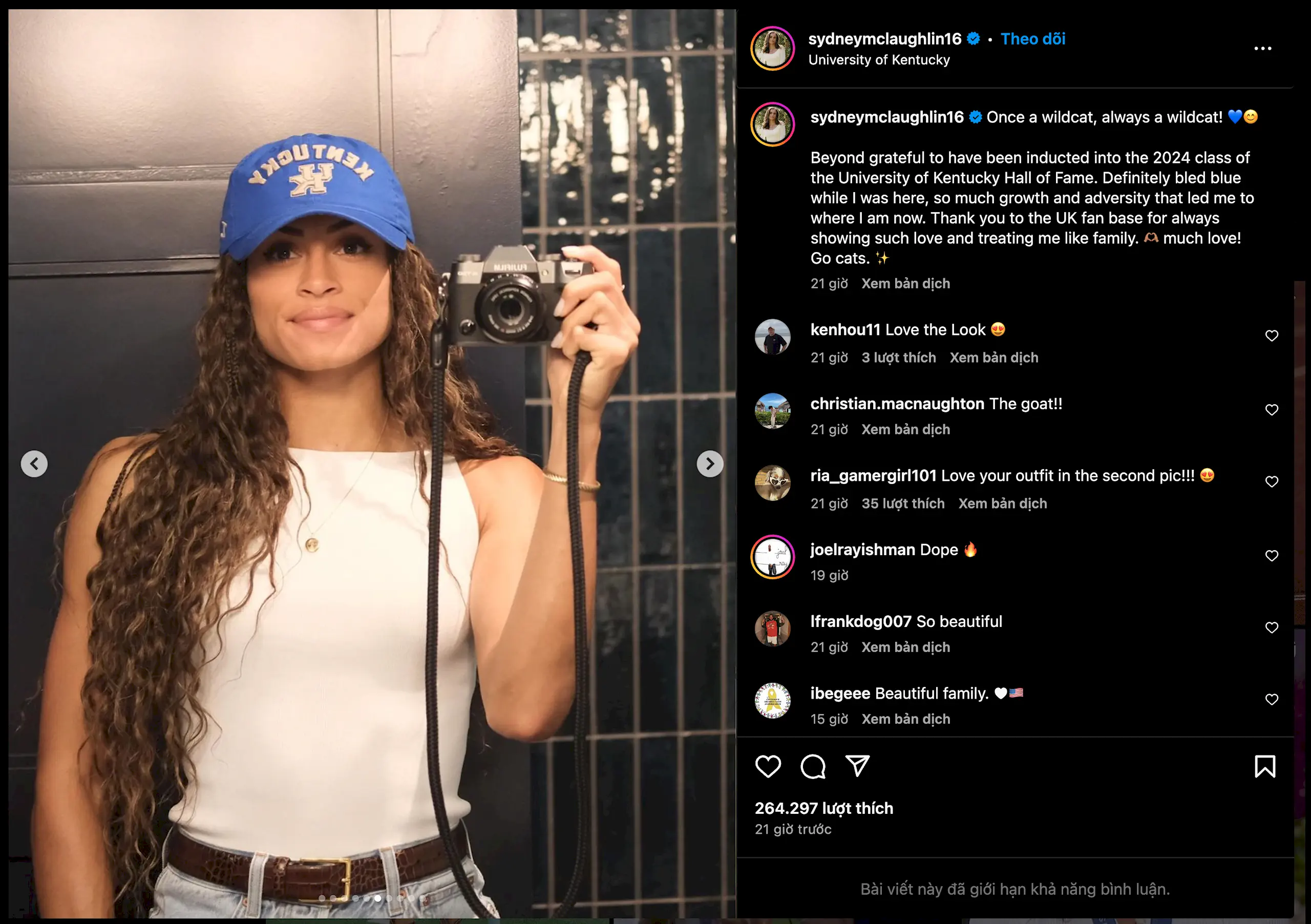
Task: Translate the caption with Xem bản dịch
Action: click(x=905, y=284)
